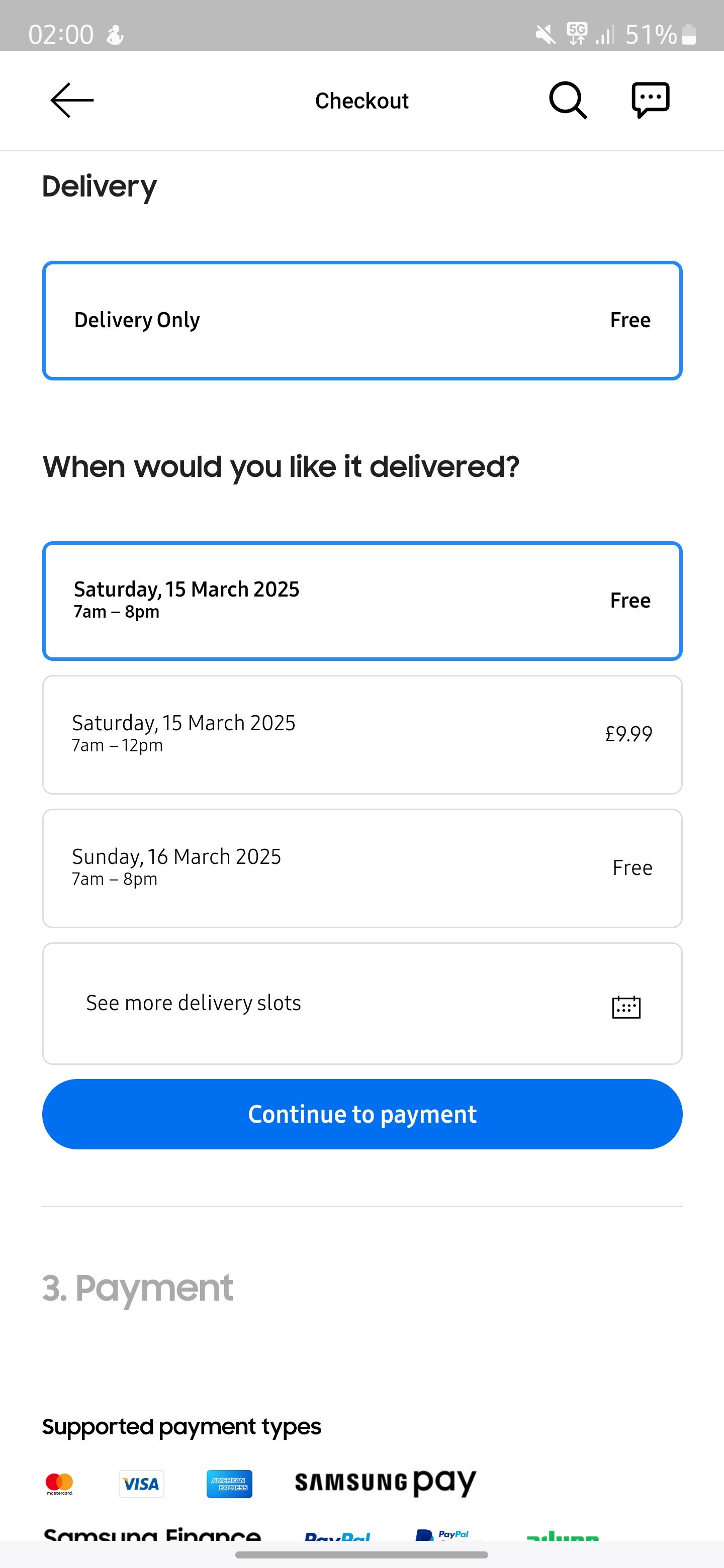This screenshot has width=724, height=1568.
Task: Open See more delivery slots
Action: point(361,1003)
